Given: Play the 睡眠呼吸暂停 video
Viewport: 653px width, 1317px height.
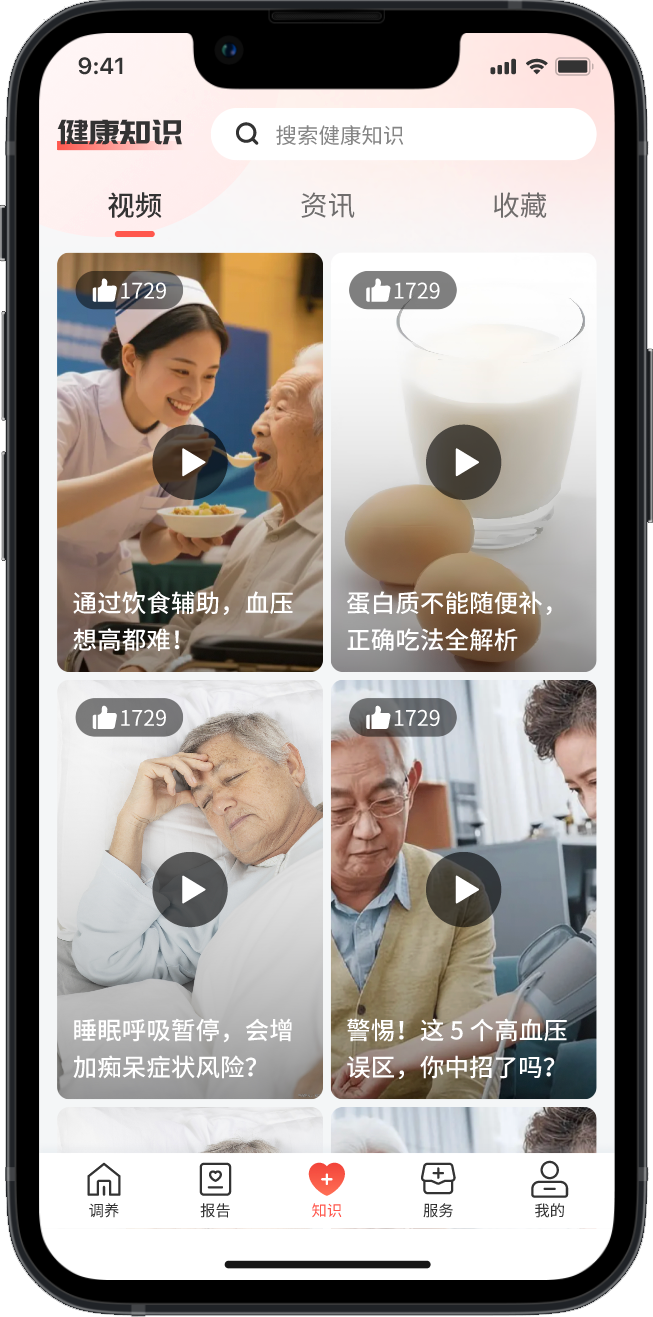Looking at the screenshot, I should pos(190,889).
